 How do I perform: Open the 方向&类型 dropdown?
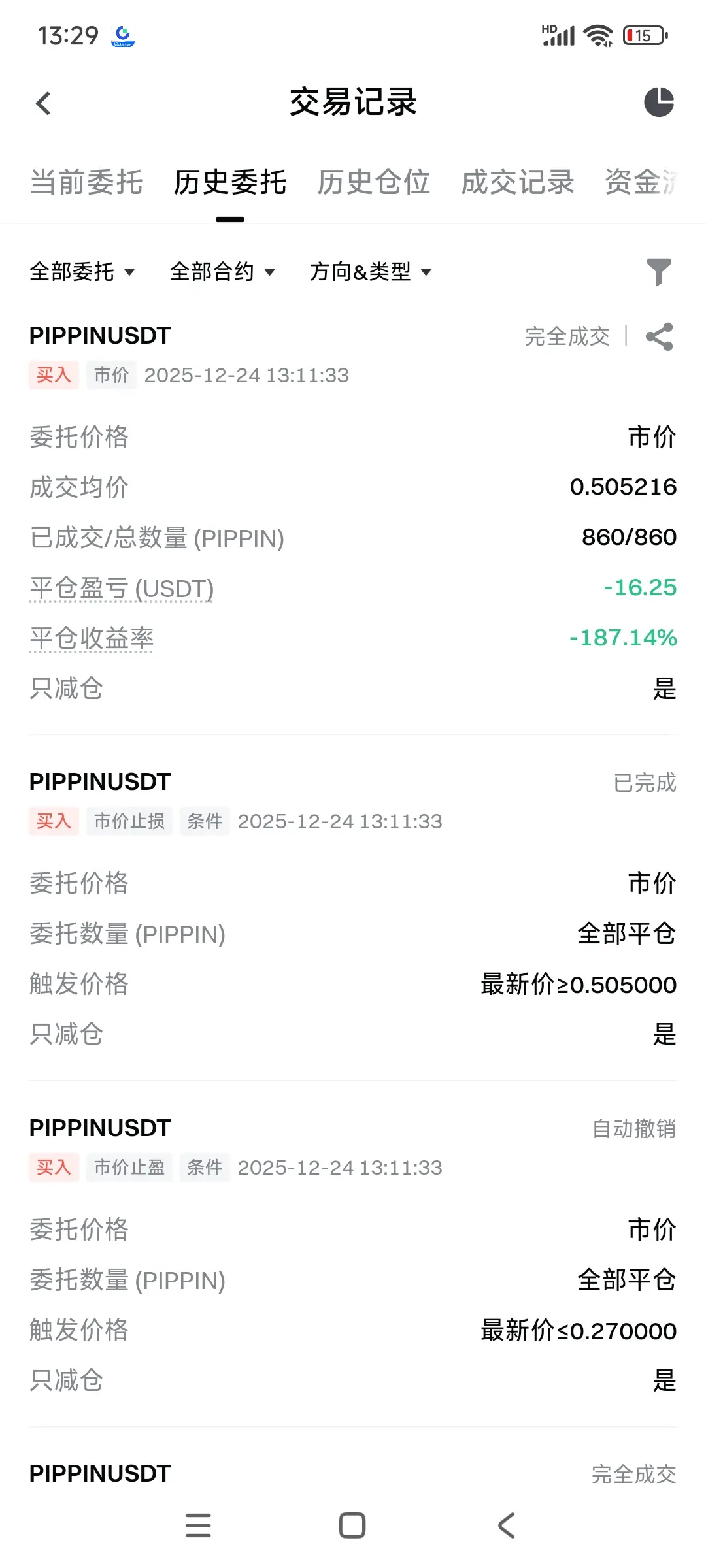point(371,272)
